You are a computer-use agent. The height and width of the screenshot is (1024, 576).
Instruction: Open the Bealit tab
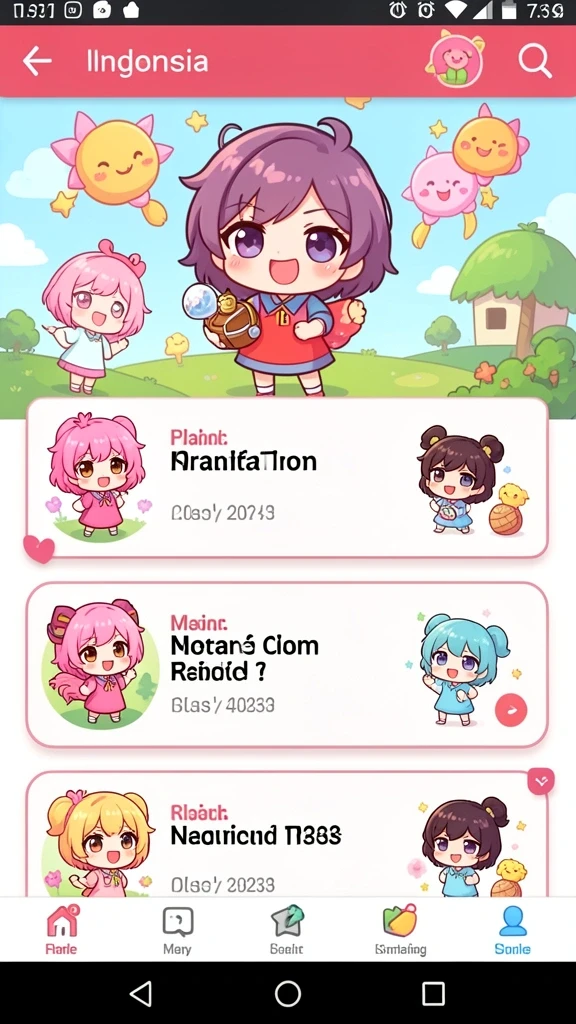coord(287,929)
